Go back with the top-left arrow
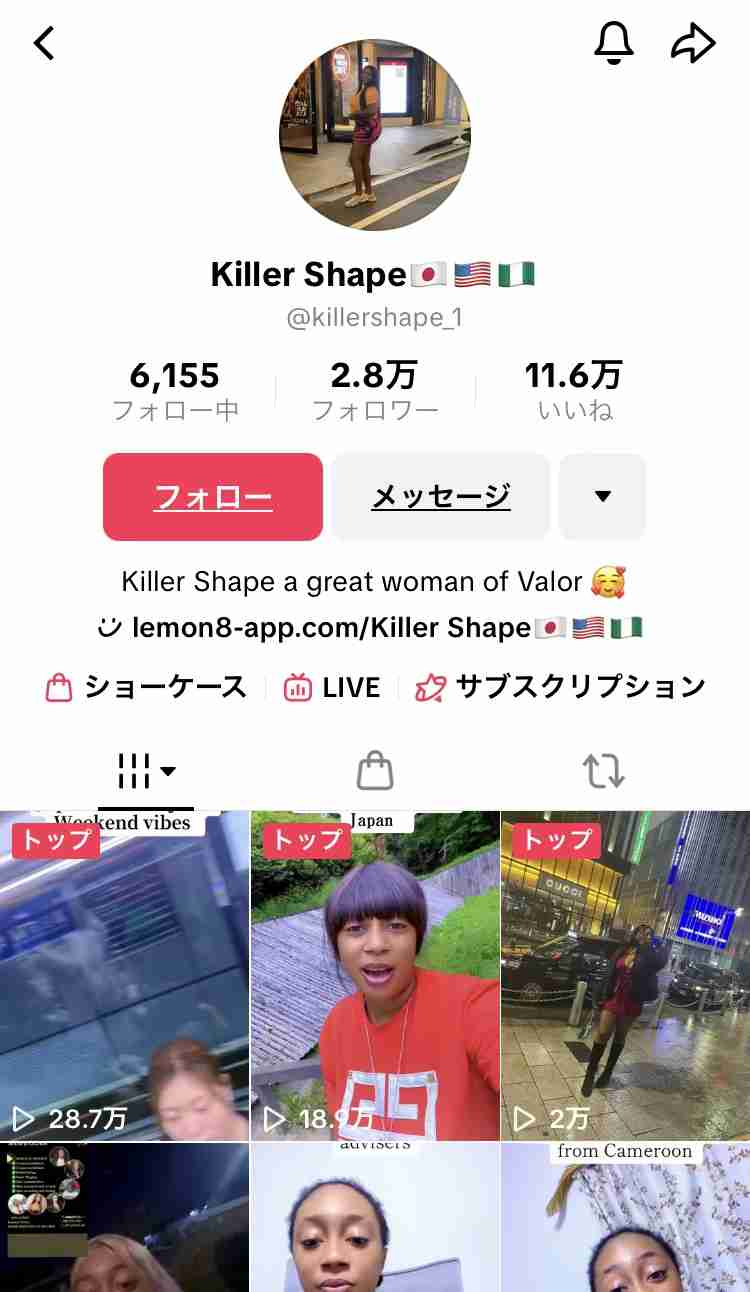This screenshot has height=1292, width=750. (x=44, y=43)
